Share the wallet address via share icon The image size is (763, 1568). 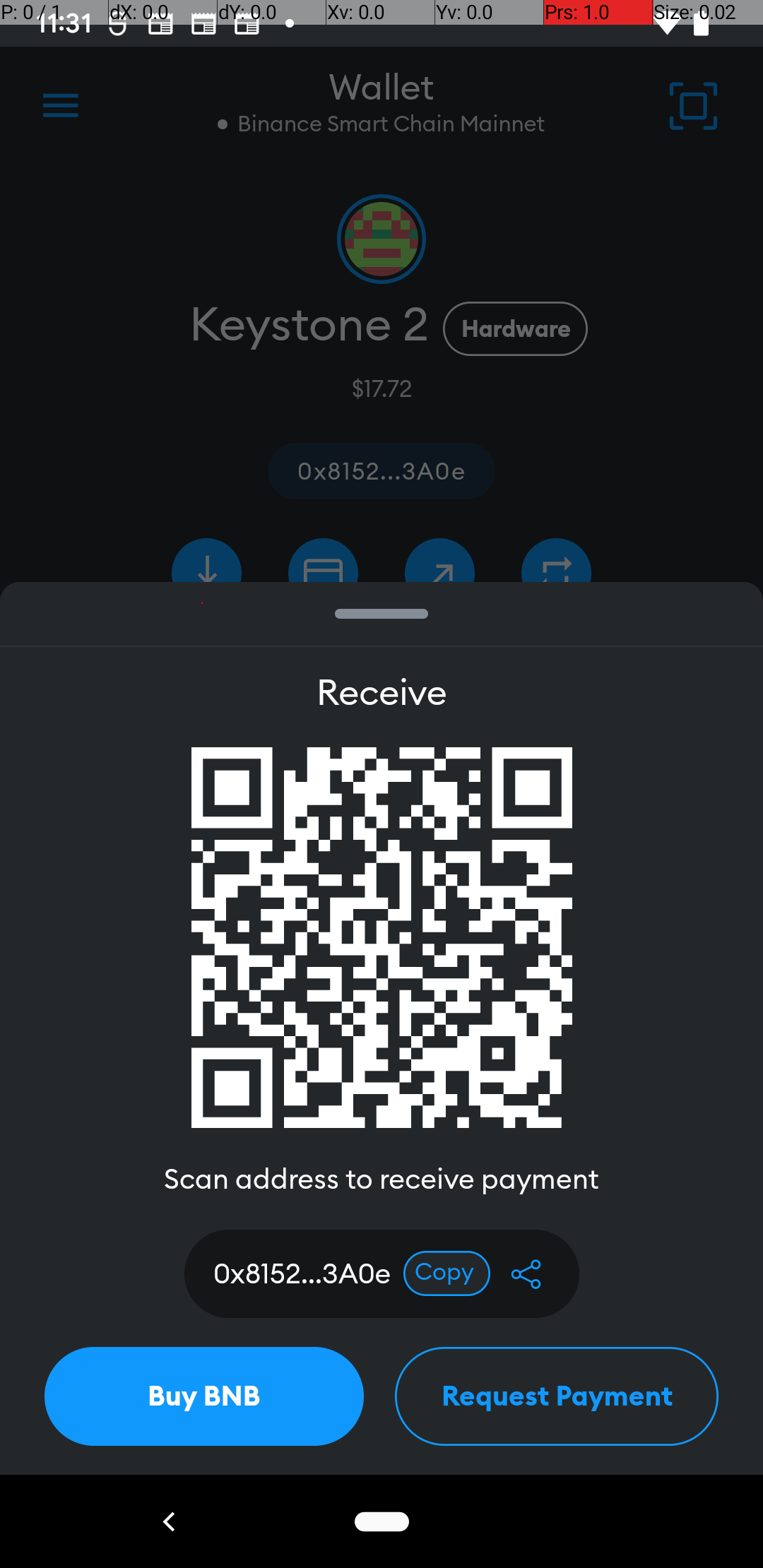(526, 1273)
